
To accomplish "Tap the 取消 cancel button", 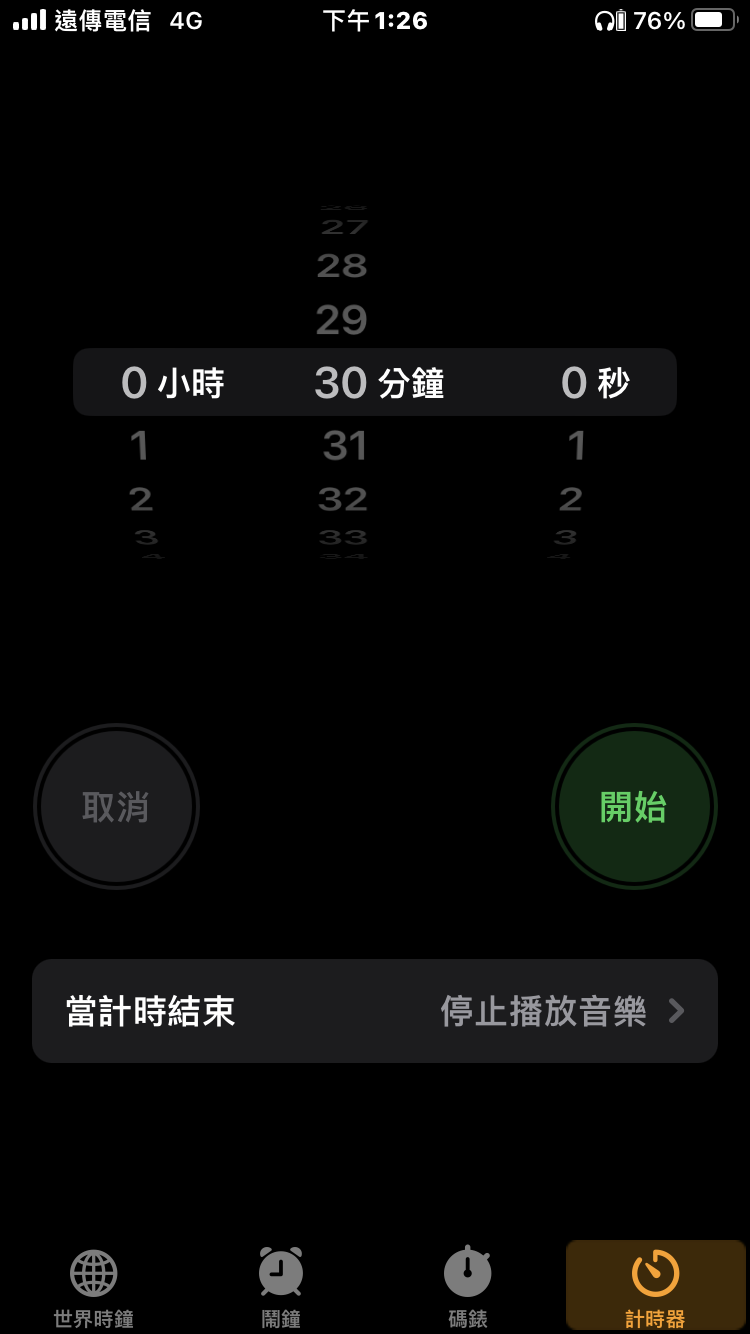I will pos(116,806).
